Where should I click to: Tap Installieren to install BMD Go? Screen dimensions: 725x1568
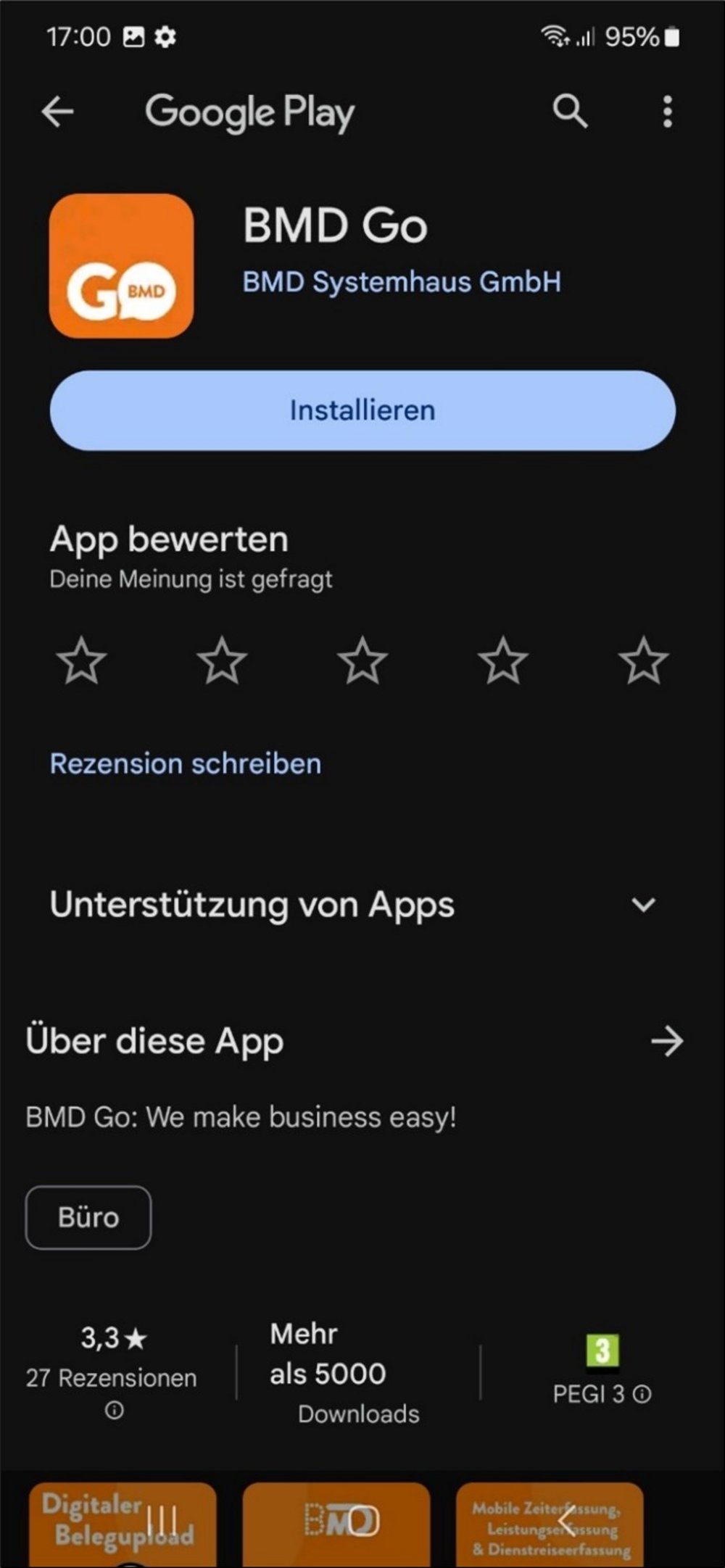[x=362, y=410]
